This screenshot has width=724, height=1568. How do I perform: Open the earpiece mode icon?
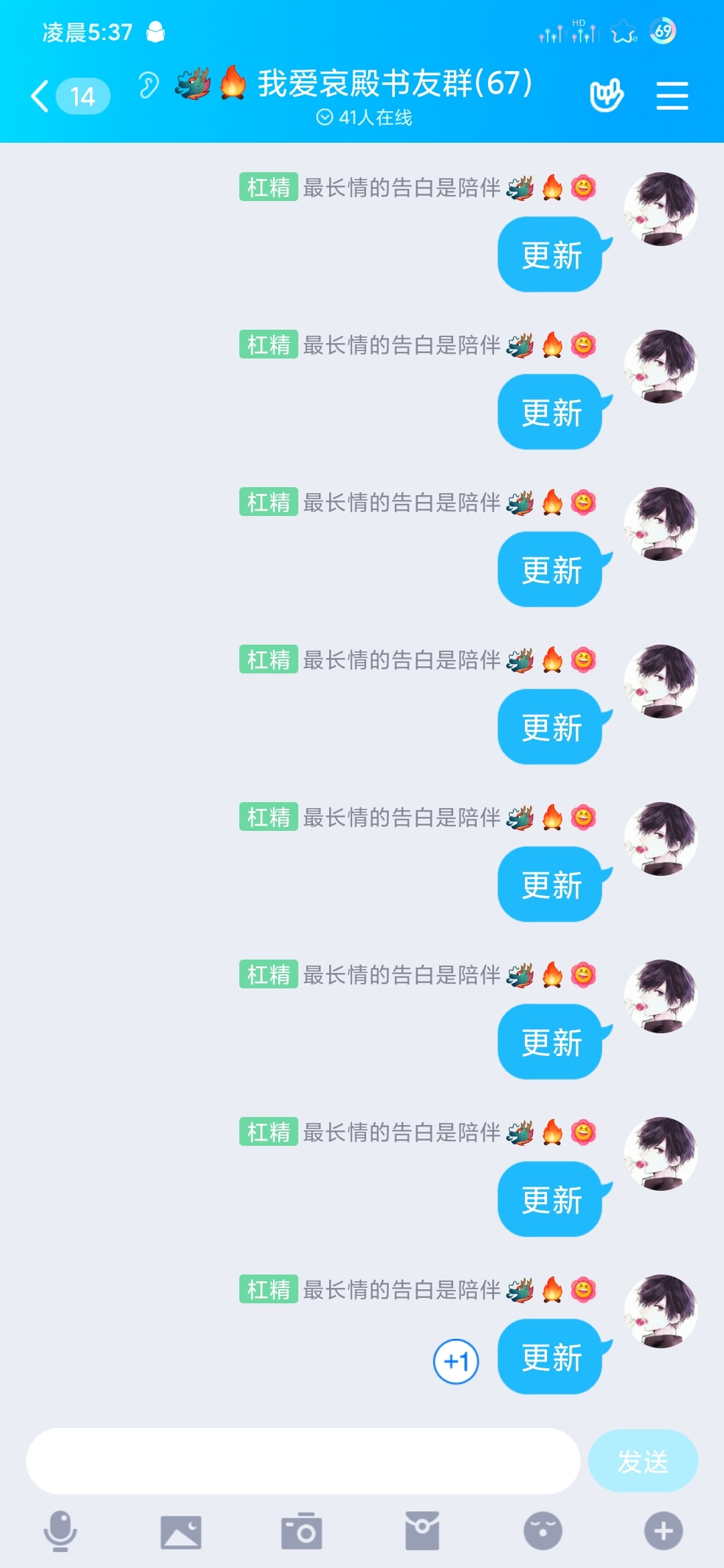148,86
